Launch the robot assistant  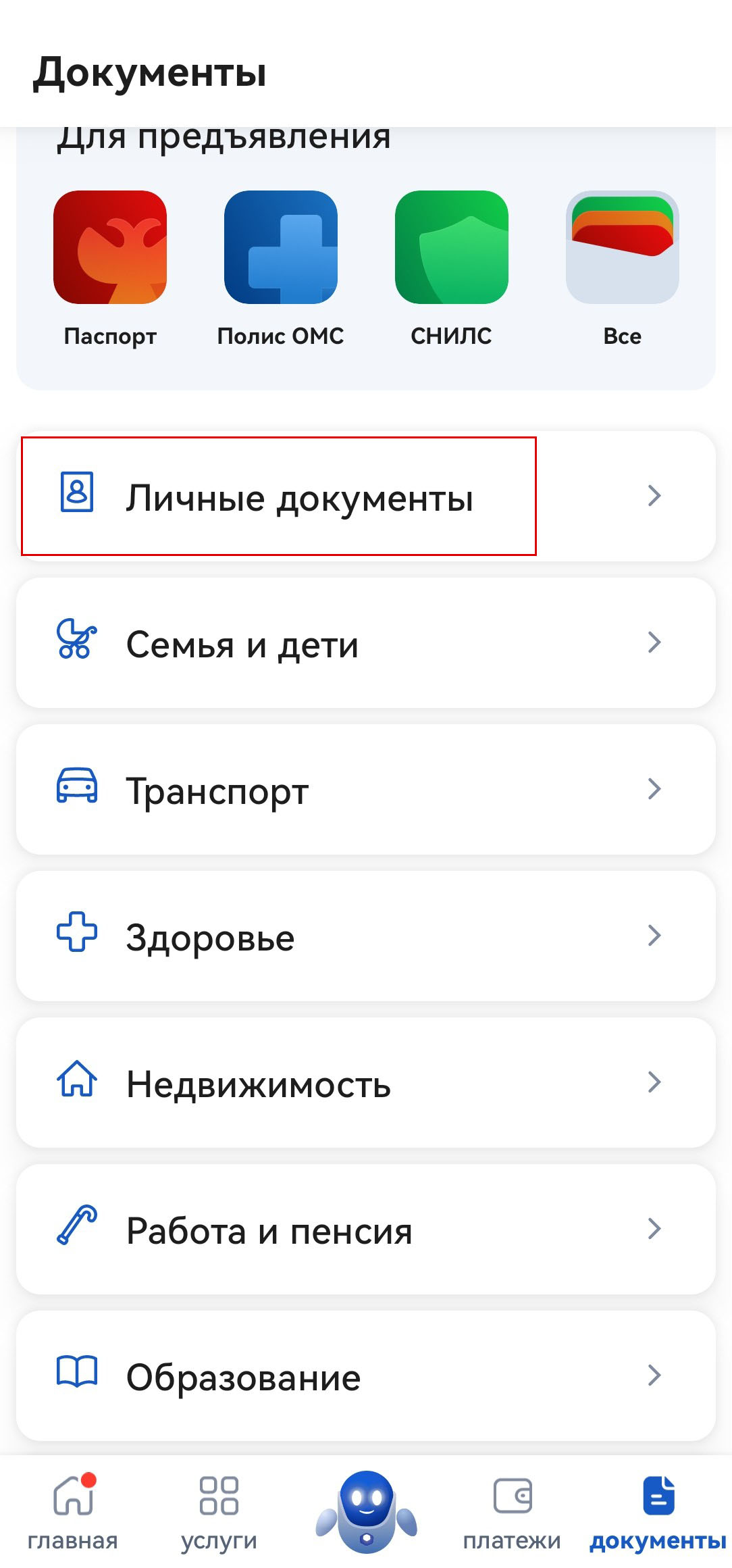click(x=366, y=1511)
